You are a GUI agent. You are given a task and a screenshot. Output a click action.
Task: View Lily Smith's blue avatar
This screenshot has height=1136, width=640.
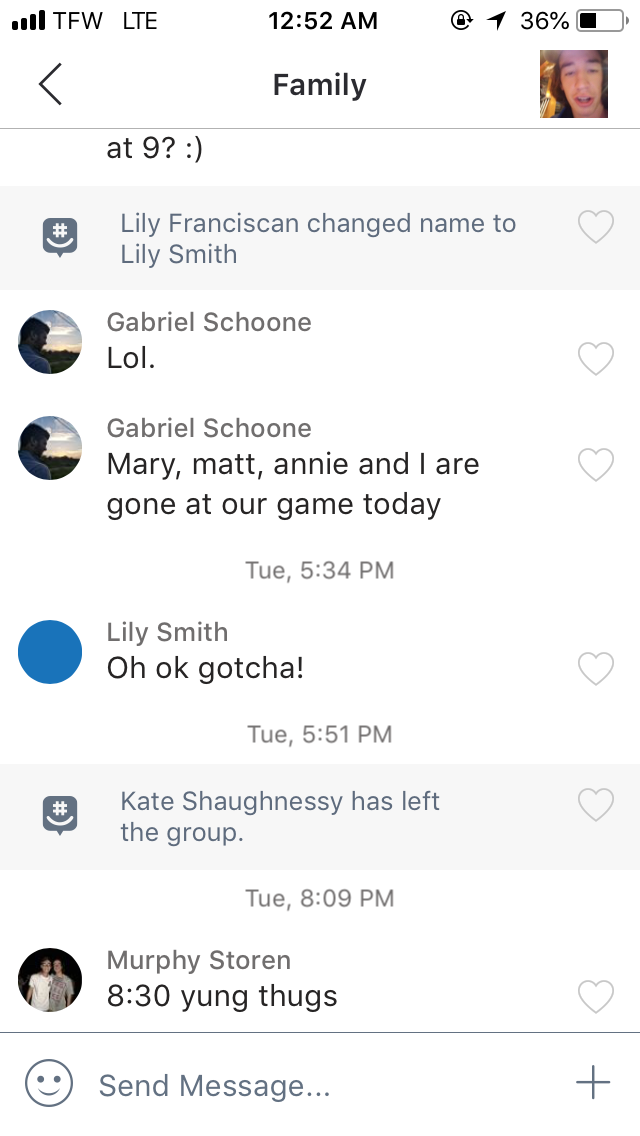(x=50, y=652)
